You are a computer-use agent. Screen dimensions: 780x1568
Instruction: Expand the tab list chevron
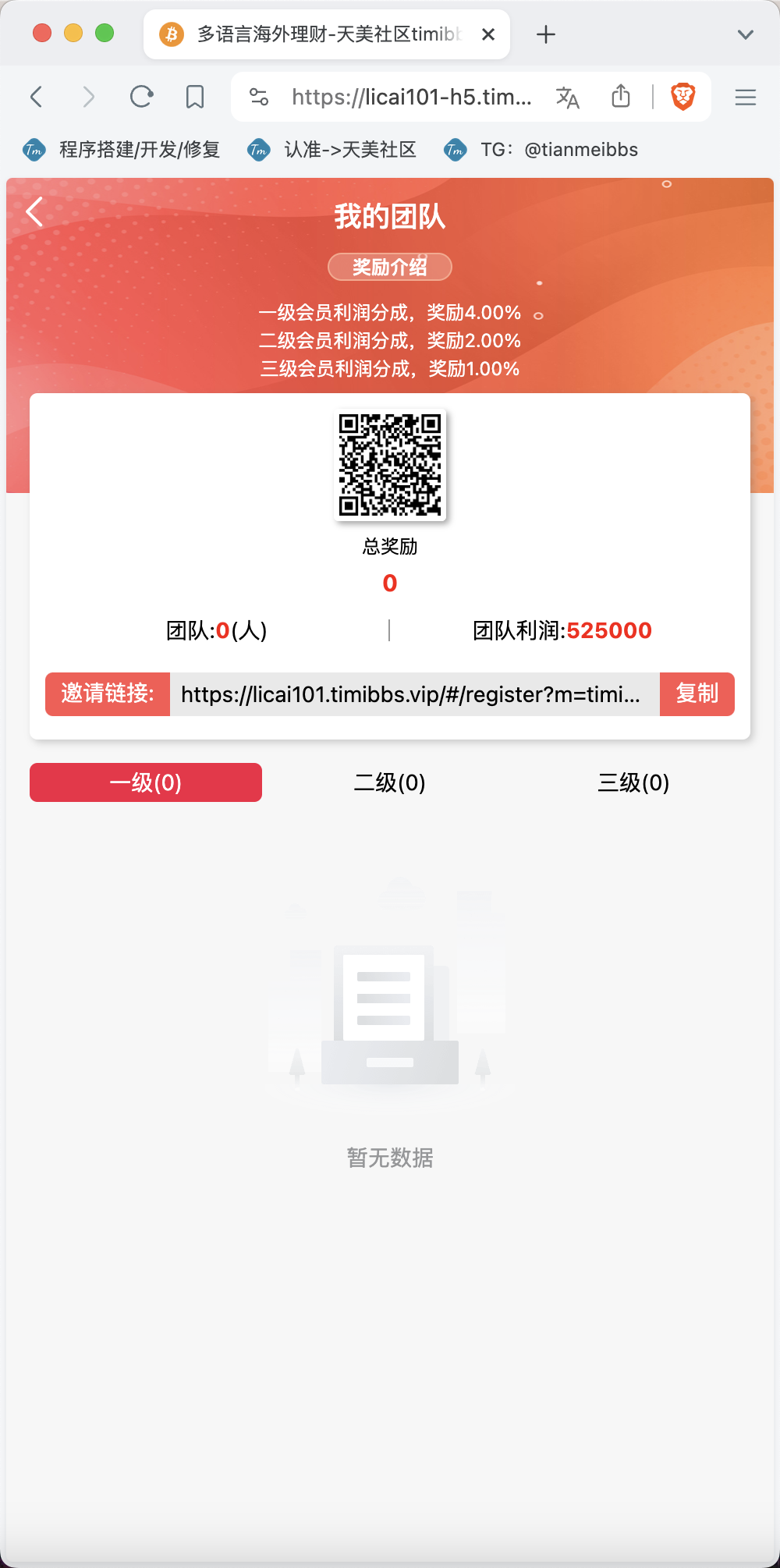745,34
